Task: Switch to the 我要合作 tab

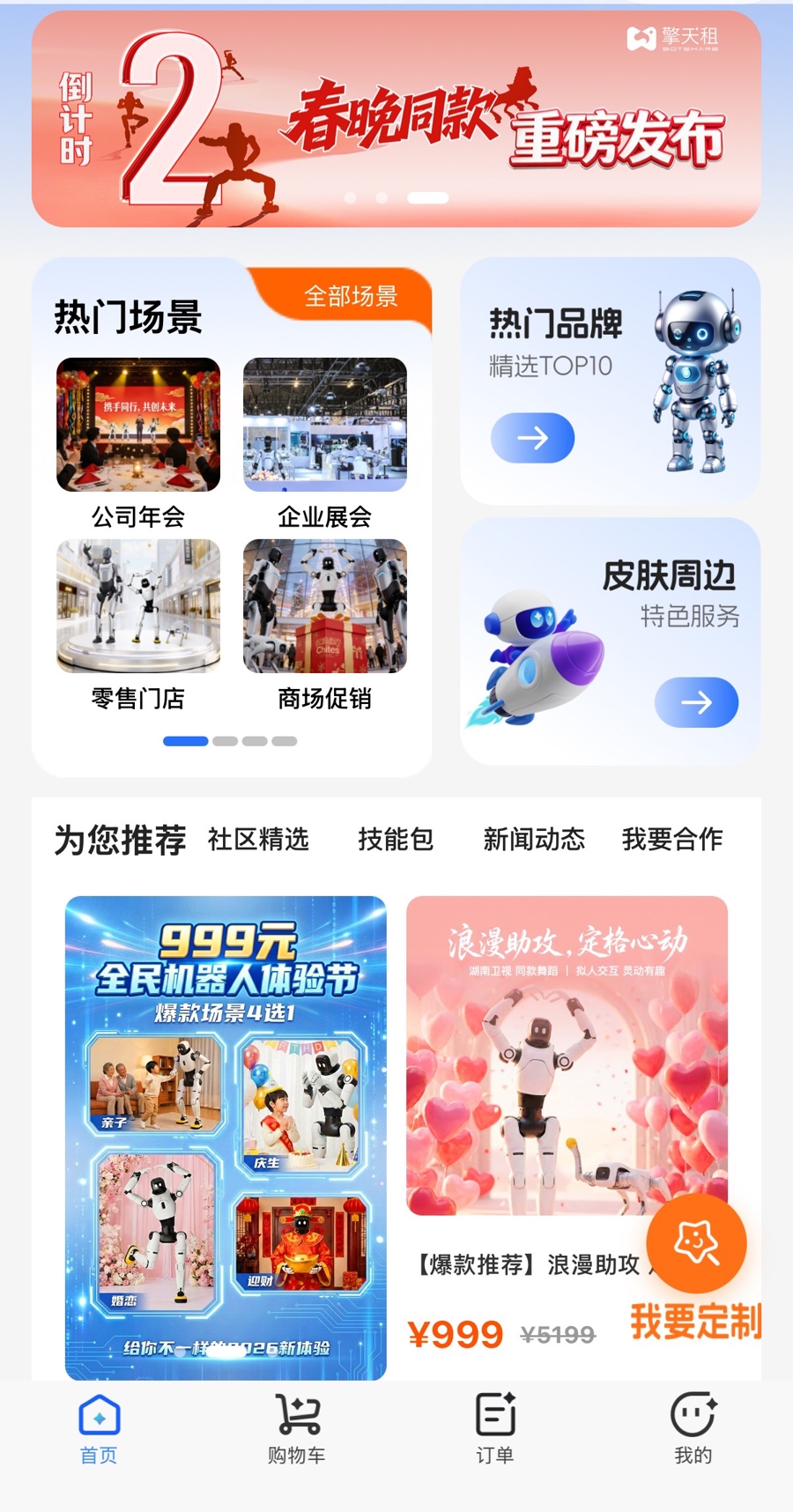Action: (x=672, y=839)
